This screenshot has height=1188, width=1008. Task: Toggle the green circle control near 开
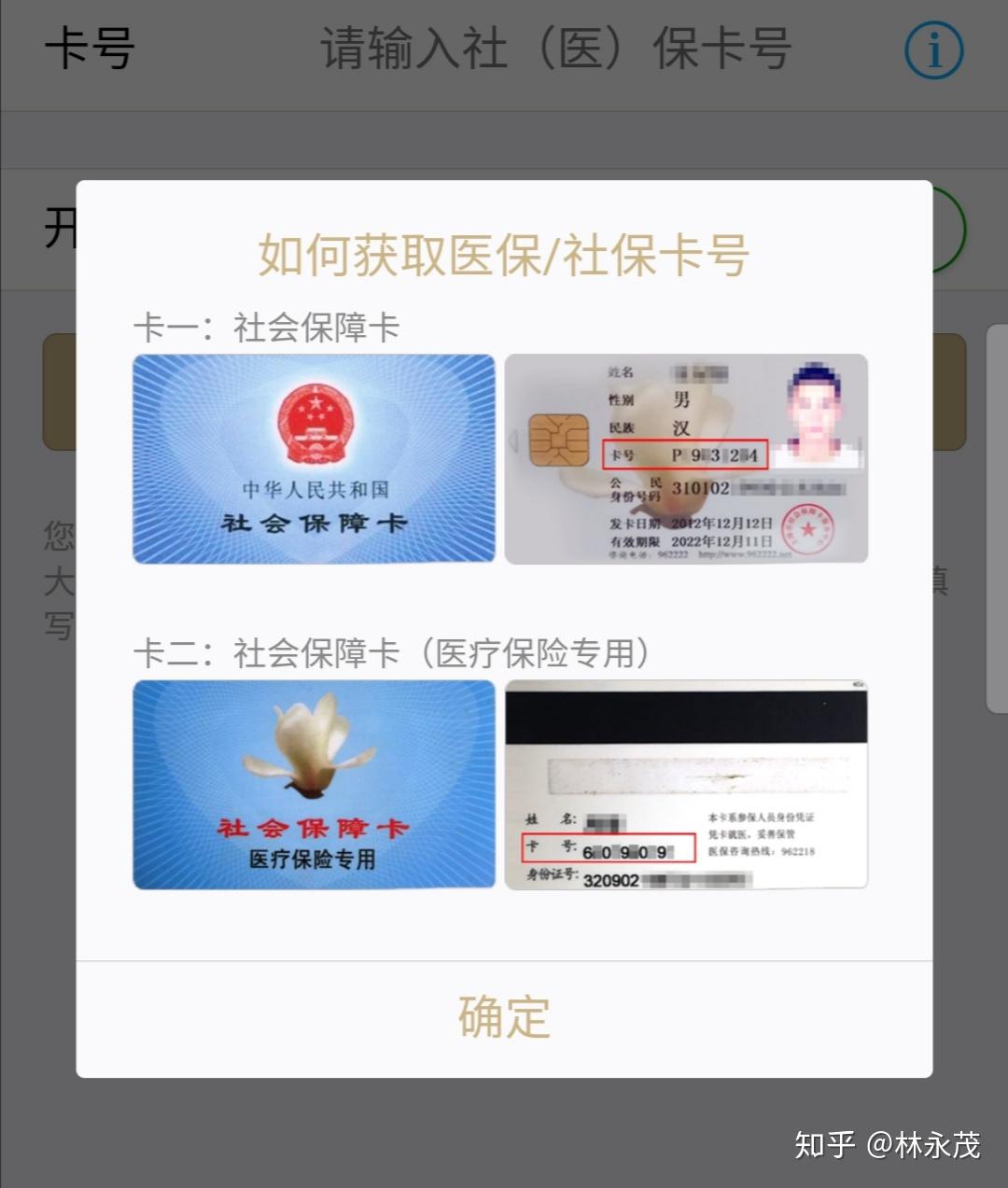(x=945, y=229)
